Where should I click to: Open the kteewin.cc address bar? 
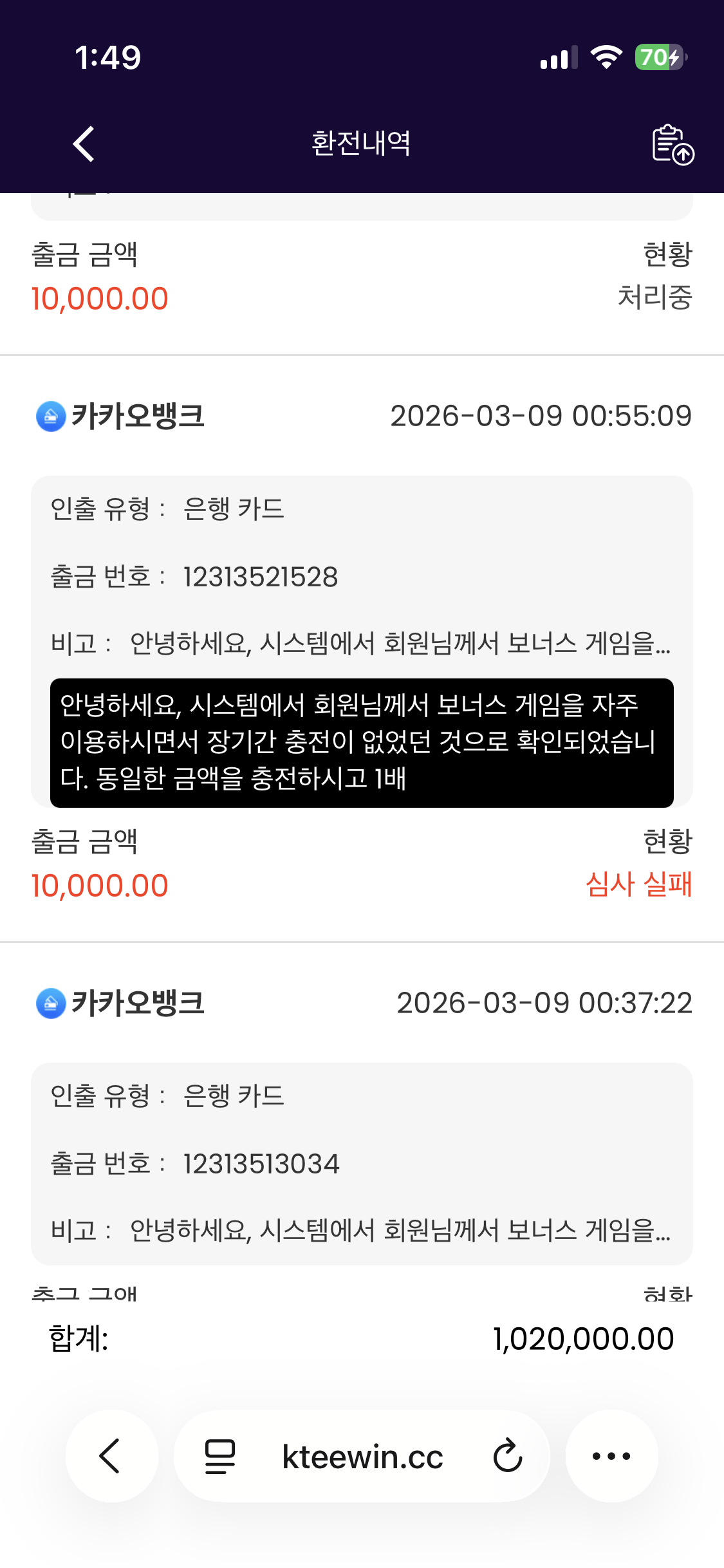(x=362, y=1456)
